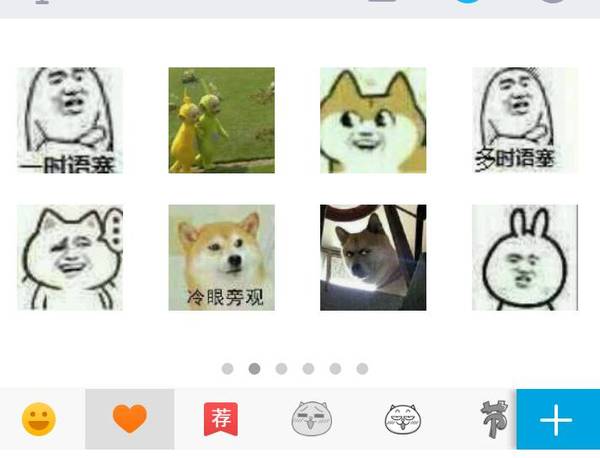
Task: Add more sticker packs with plus button
Action: [x=557, y=420]
